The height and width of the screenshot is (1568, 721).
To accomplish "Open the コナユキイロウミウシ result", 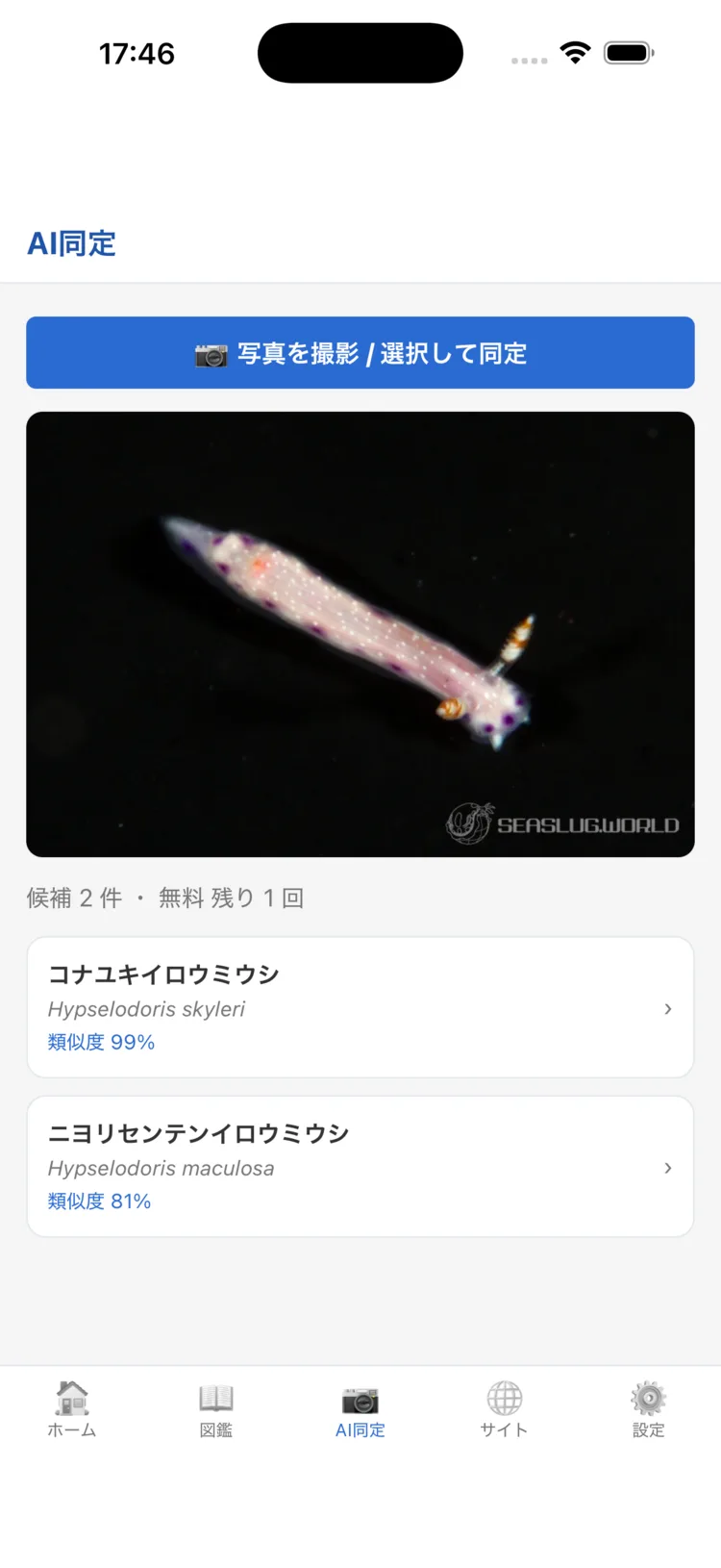I will [360, 1007].
